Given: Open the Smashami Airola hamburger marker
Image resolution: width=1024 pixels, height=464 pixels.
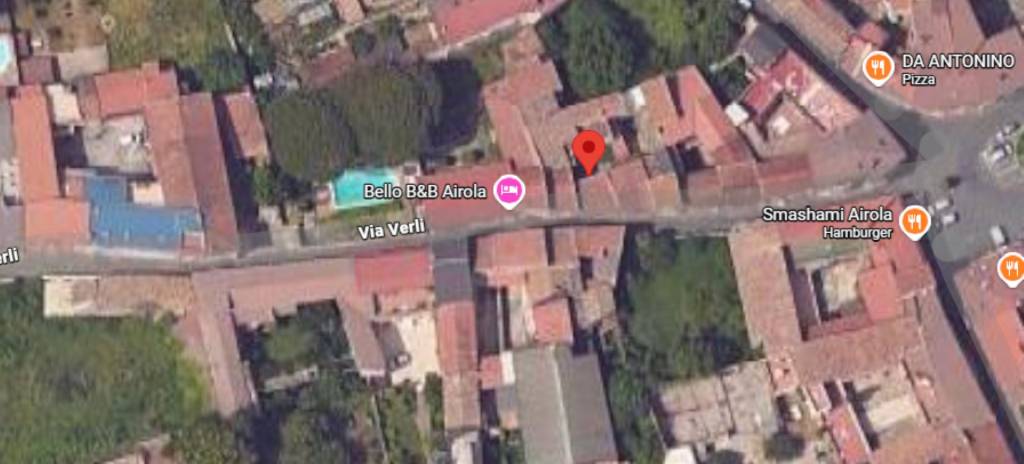Looking at the screenshot, I should click(x=914, y=221).
